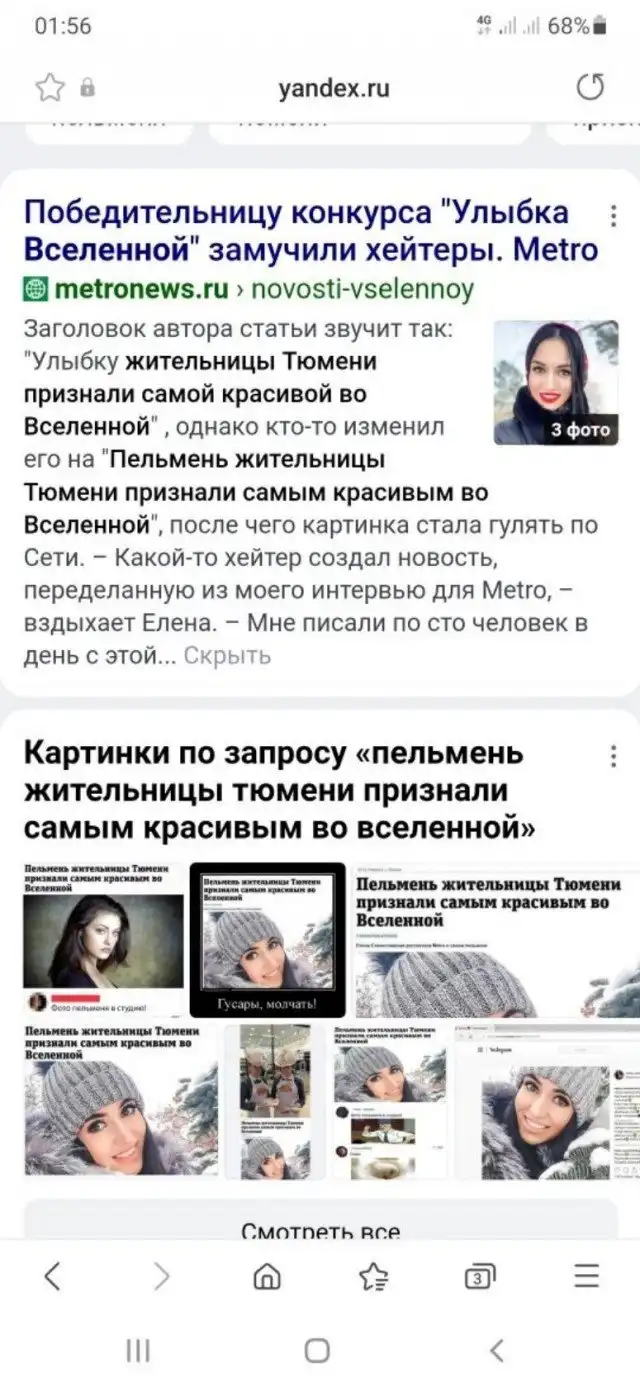Tap the system recent apps button

pos(138,1351)
